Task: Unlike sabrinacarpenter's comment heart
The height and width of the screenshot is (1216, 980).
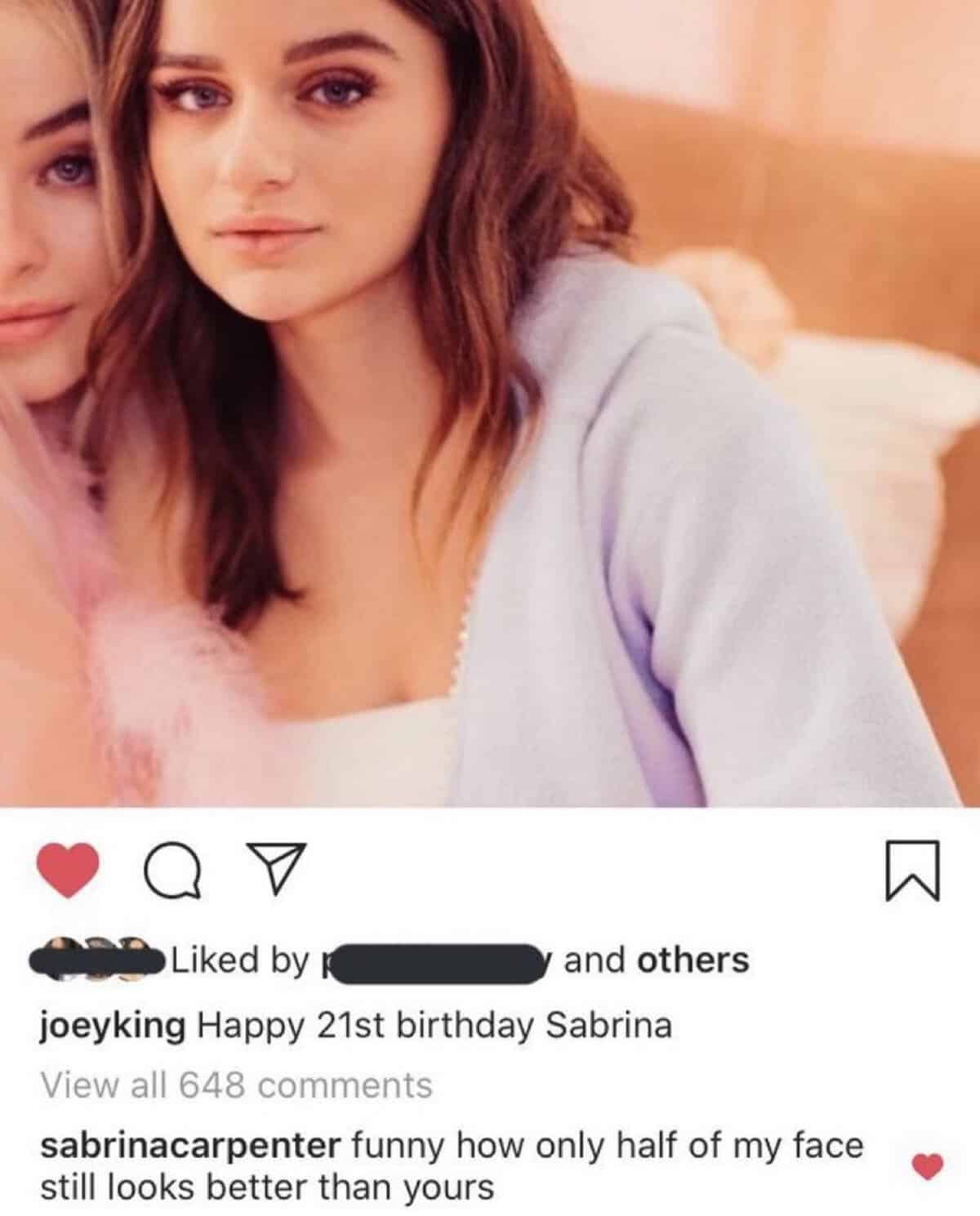Action: (x=926, y=1165)
